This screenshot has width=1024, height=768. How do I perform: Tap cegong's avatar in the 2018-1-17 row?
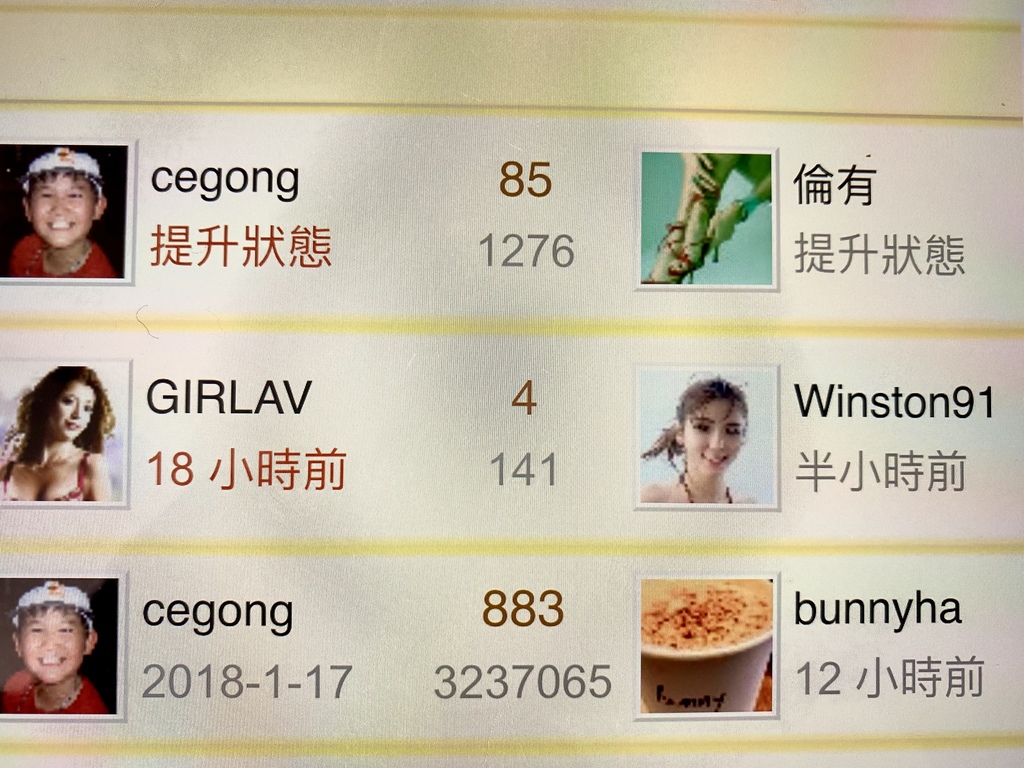[x=58, y=647]
